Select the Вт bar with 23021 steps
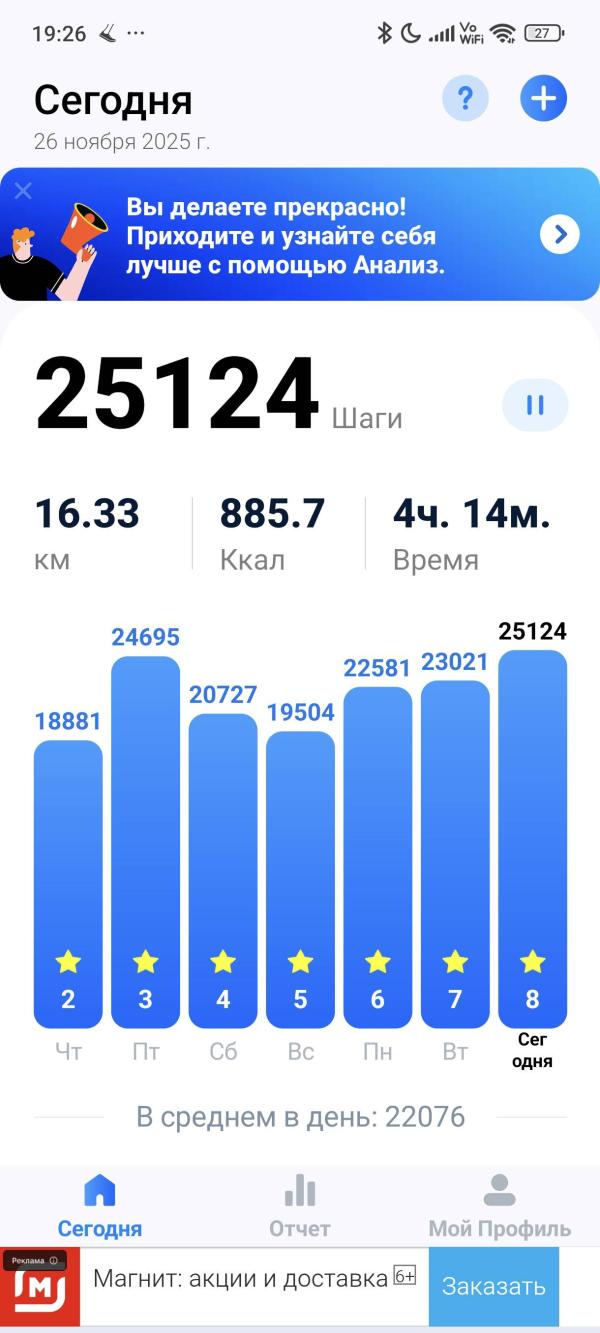600x1333 pixels. point(455,854)
